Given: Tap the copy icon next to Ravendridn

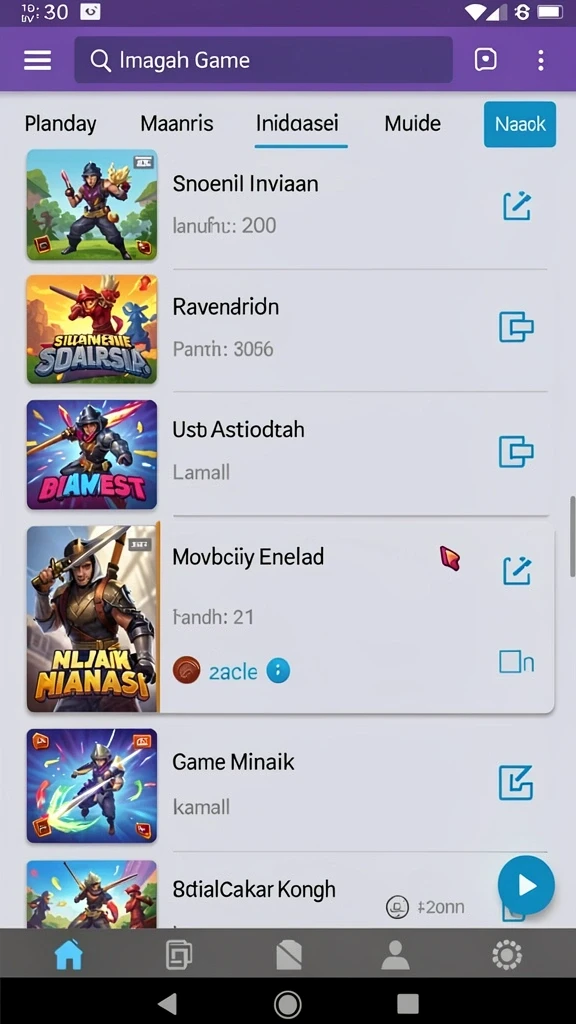Looking at the screenshot, I should [516, 327].
